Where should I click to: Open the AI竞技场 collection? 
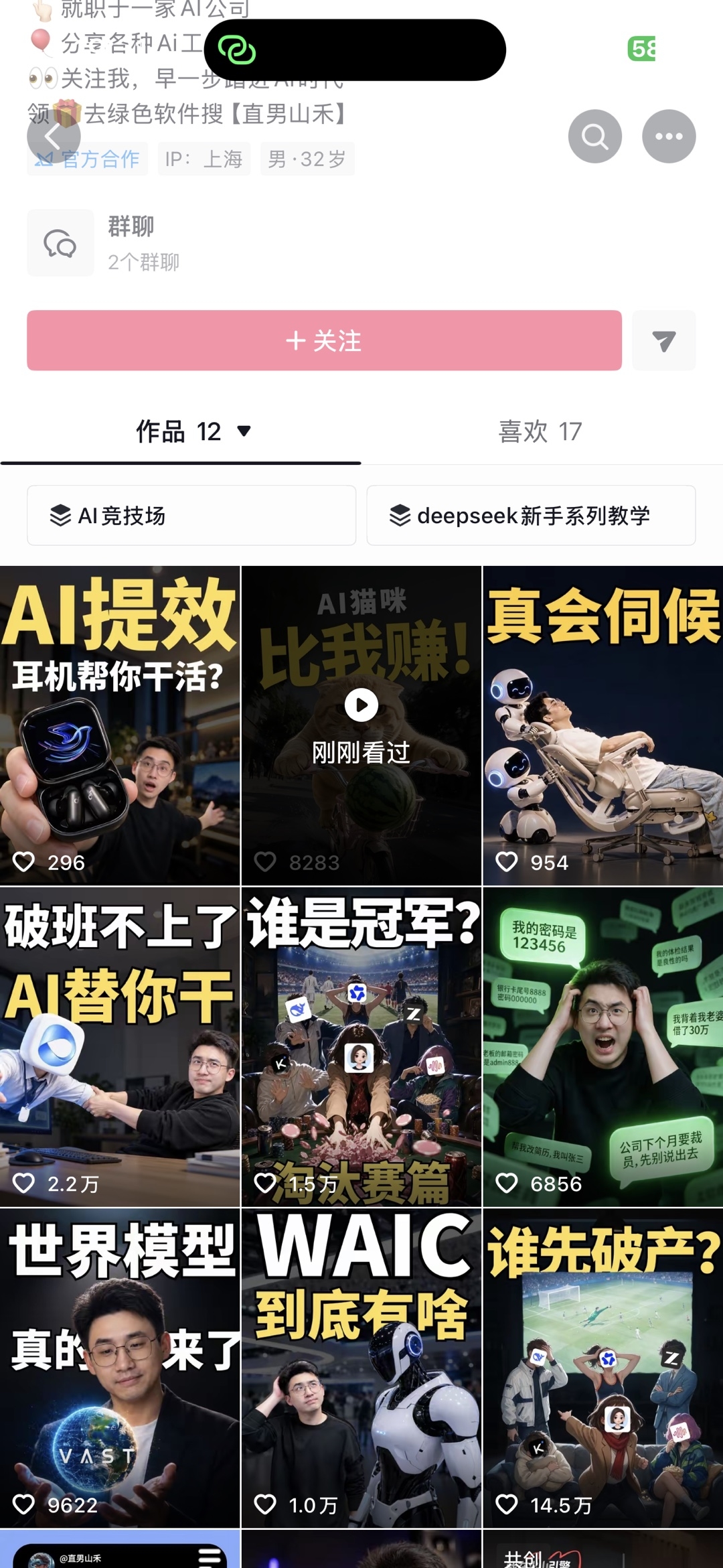[191, 515]
